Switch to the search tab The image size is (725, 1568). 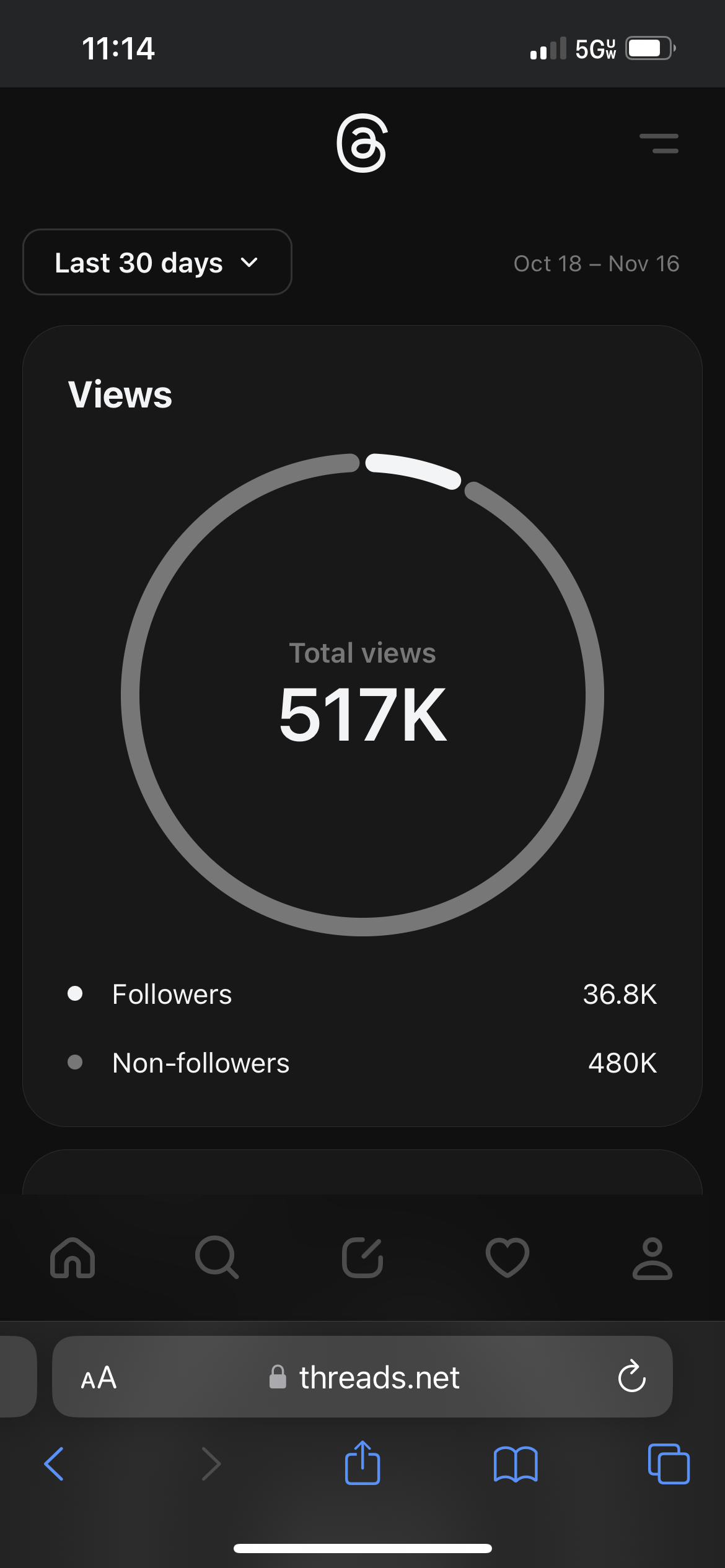tap(217, 1258)
